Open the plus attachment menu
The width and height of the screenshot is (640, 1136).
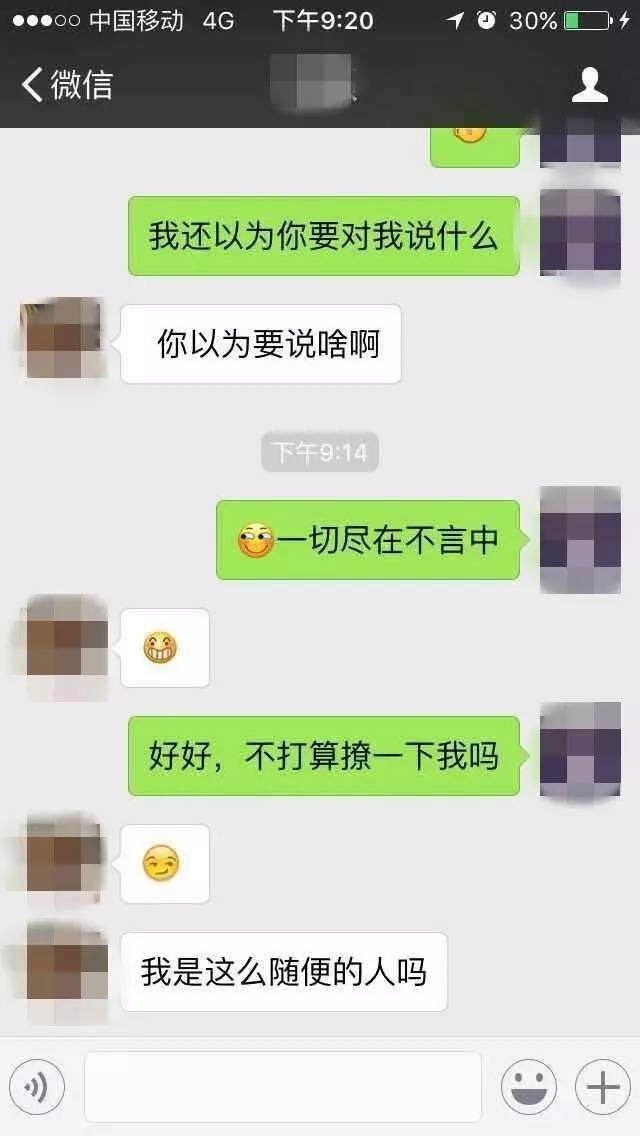(x=602, y=1087)
